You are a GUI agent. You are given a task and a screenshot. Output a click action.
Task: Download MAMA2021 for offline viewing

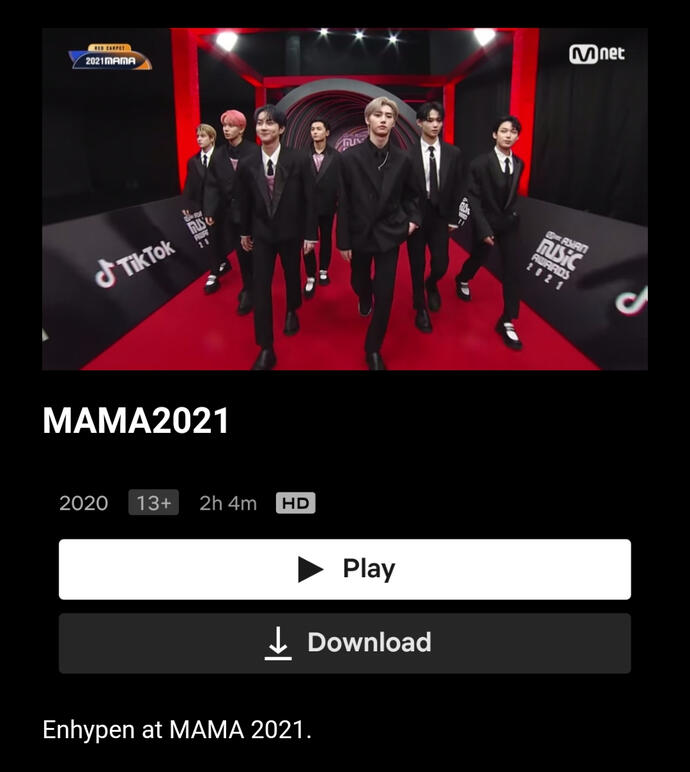point(345,643)
